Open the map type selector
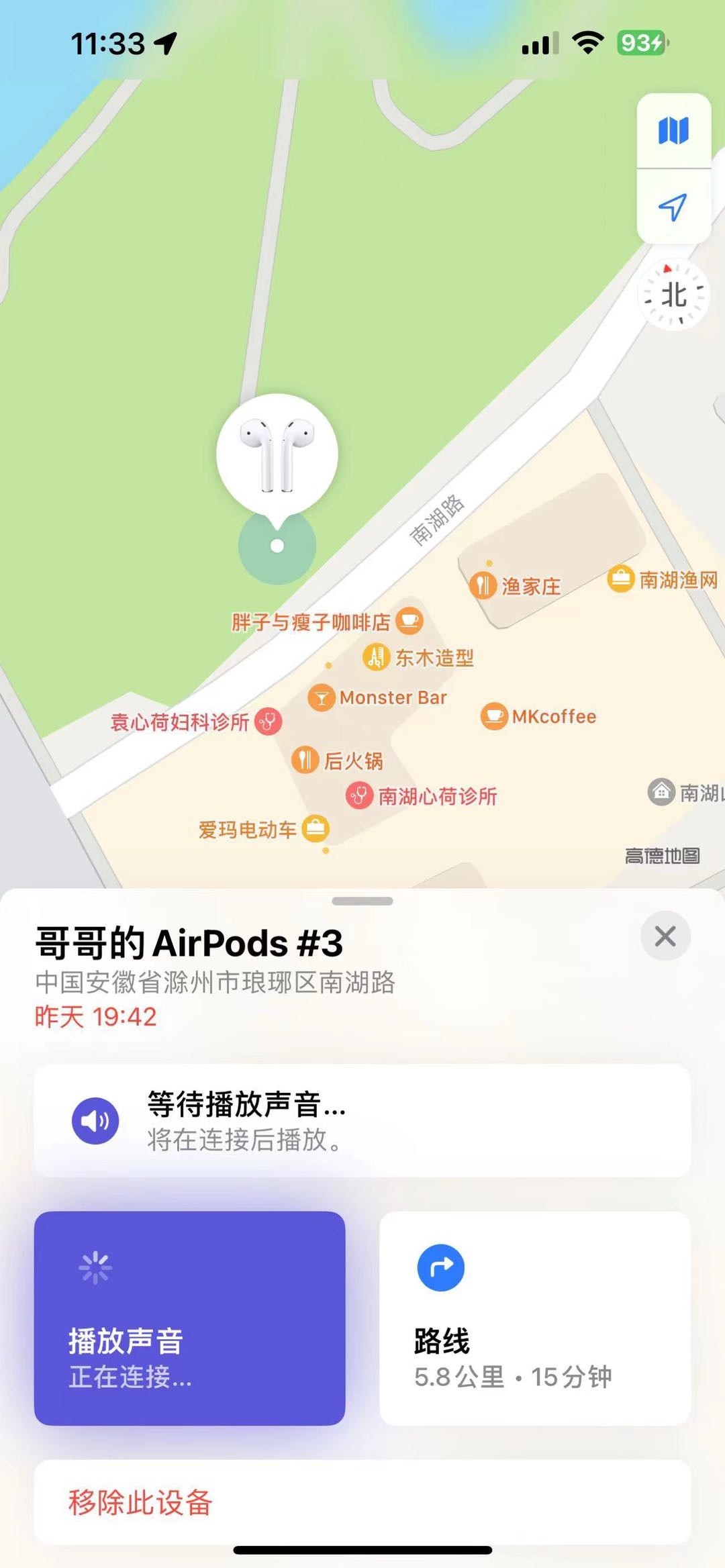Screen dimensions: 725x1568 (x=673, y=131)
